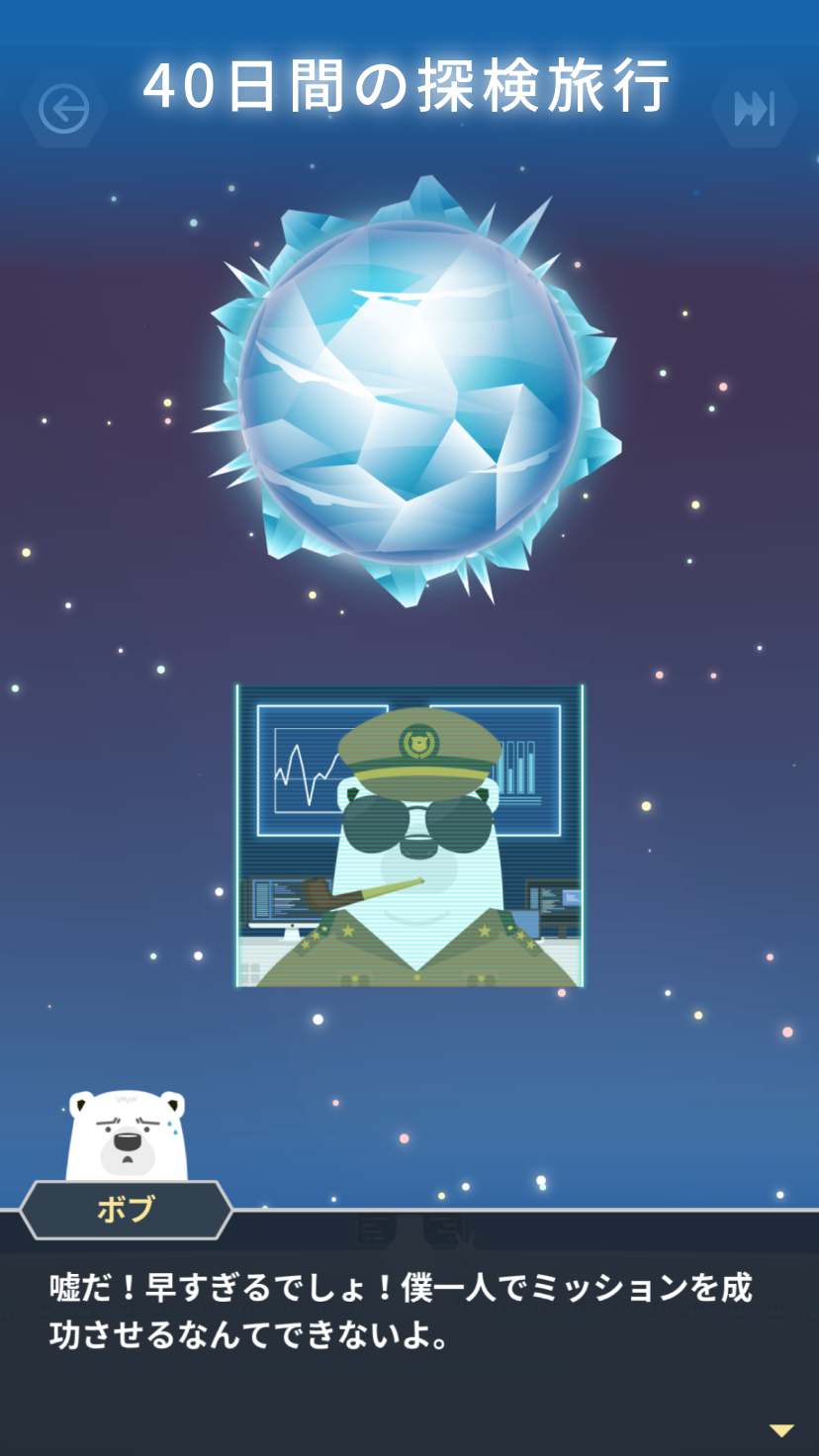The image size is (819, 1456).
Task: Advance the dialogue with the yellow arrow
Action: click(781, 1430)
